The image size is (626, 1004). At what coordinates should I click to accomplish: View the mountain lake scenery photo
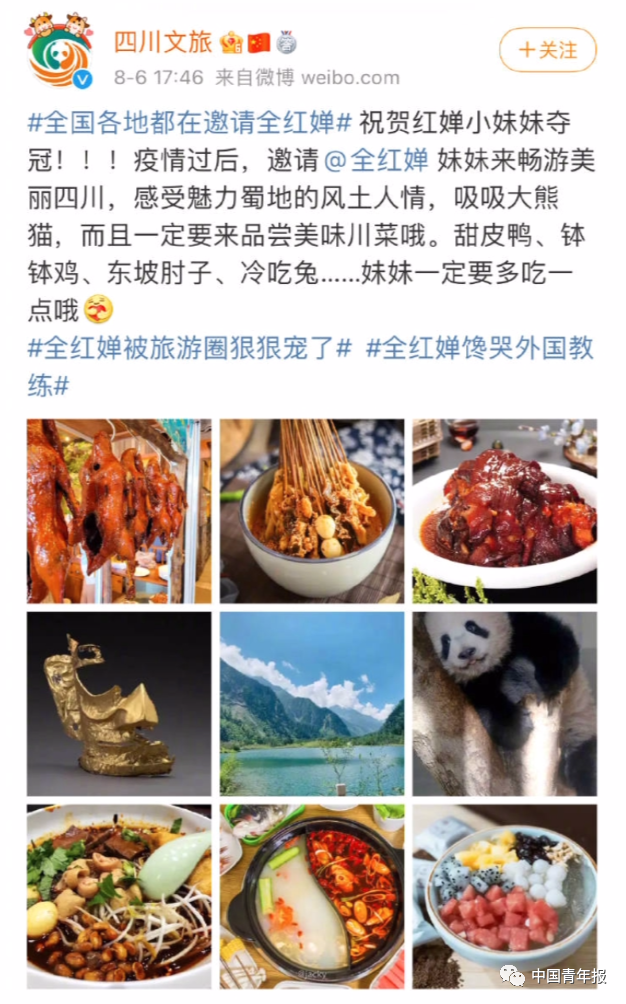point(312,704)
